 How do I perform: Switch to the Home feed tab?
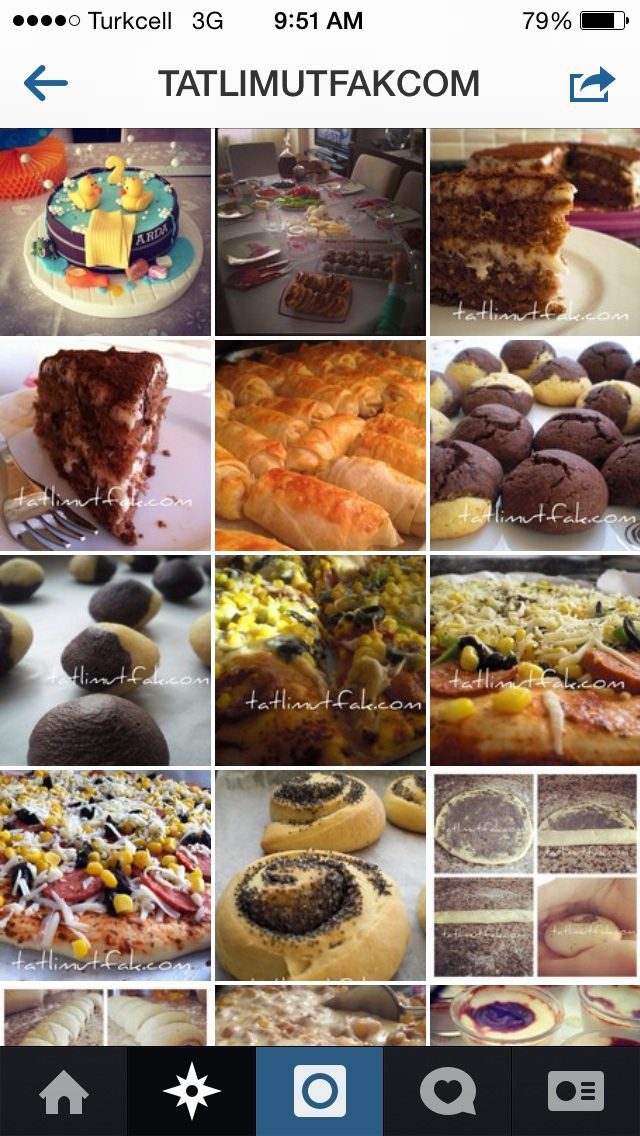pyautogui.click(x=64, y=1091)
